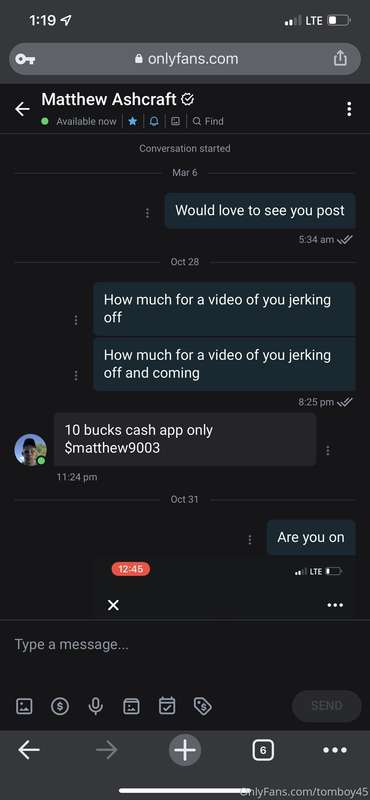This screenshot has height=800, width=370.
Task: Toggle the notification bell for this chat
Action: point(154,121)
